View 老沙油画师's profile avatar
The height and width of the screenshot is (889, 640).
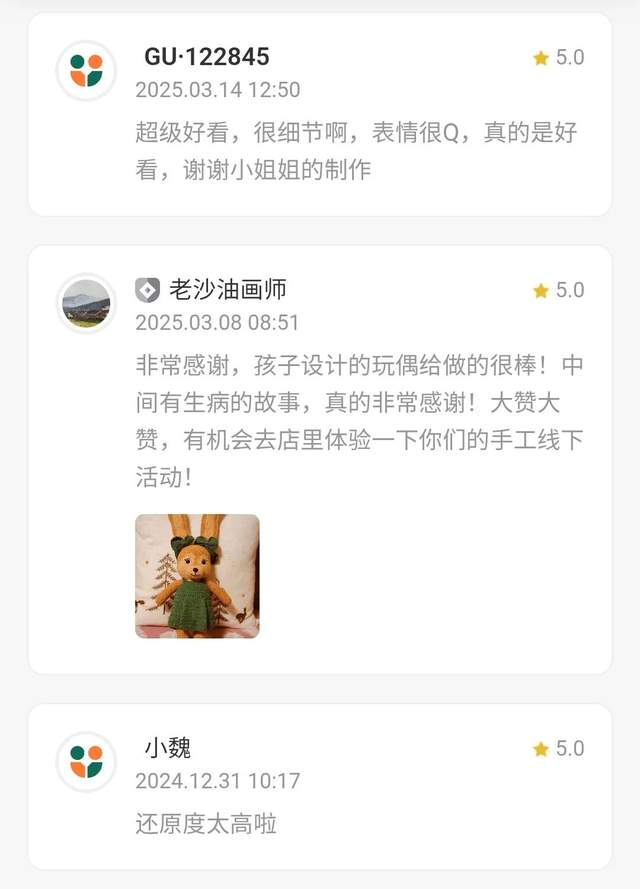(x=86, y=303)
